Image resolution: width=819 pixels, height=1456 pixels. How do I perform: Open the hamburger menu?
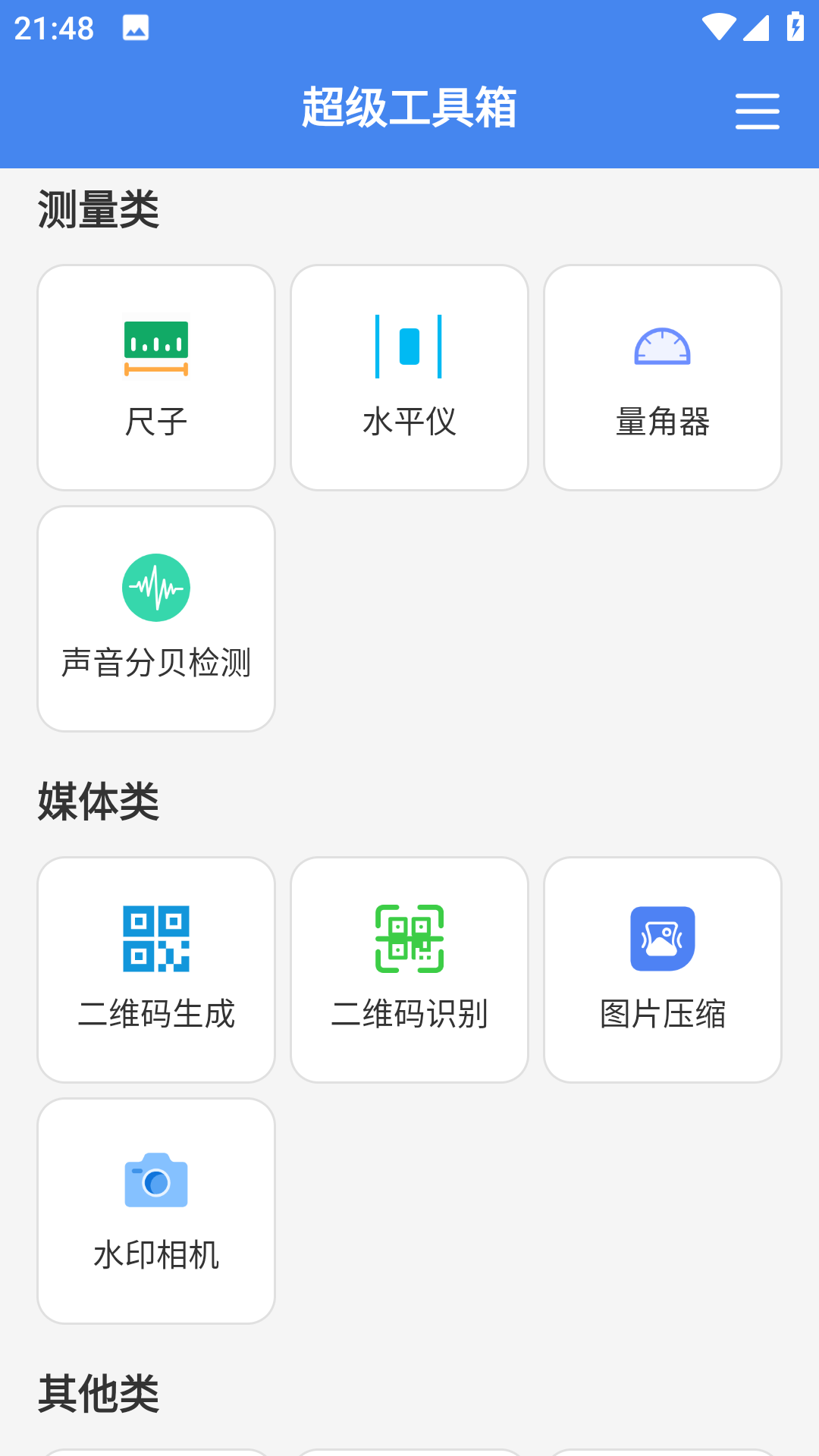pos(757,110)
